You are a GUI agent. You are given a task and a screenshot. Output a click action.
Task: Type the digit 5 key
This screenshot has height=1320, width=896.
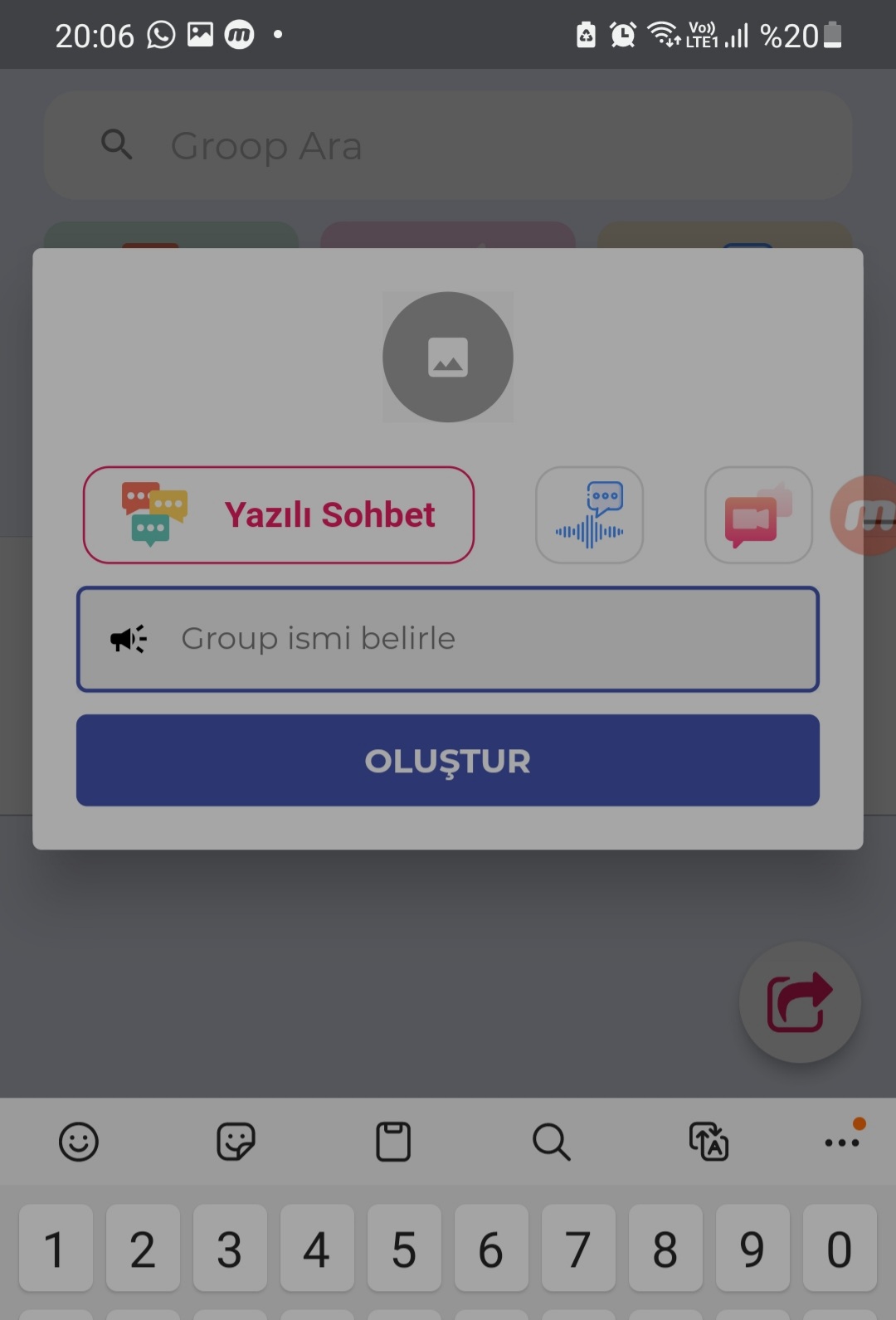click(x=404, y=1248)
